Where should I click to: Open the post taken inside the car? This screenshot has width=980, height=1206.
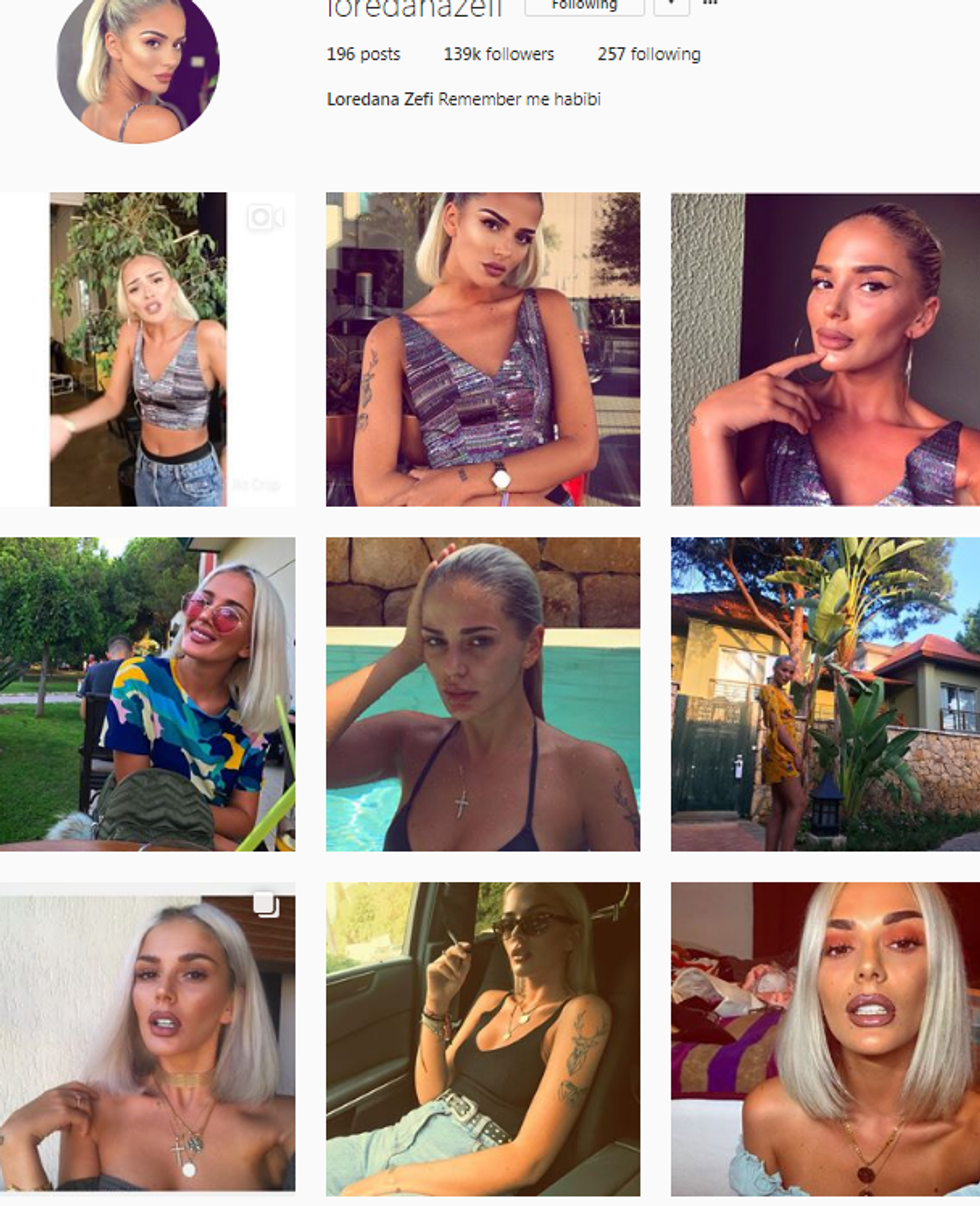tap(483, 1038)
